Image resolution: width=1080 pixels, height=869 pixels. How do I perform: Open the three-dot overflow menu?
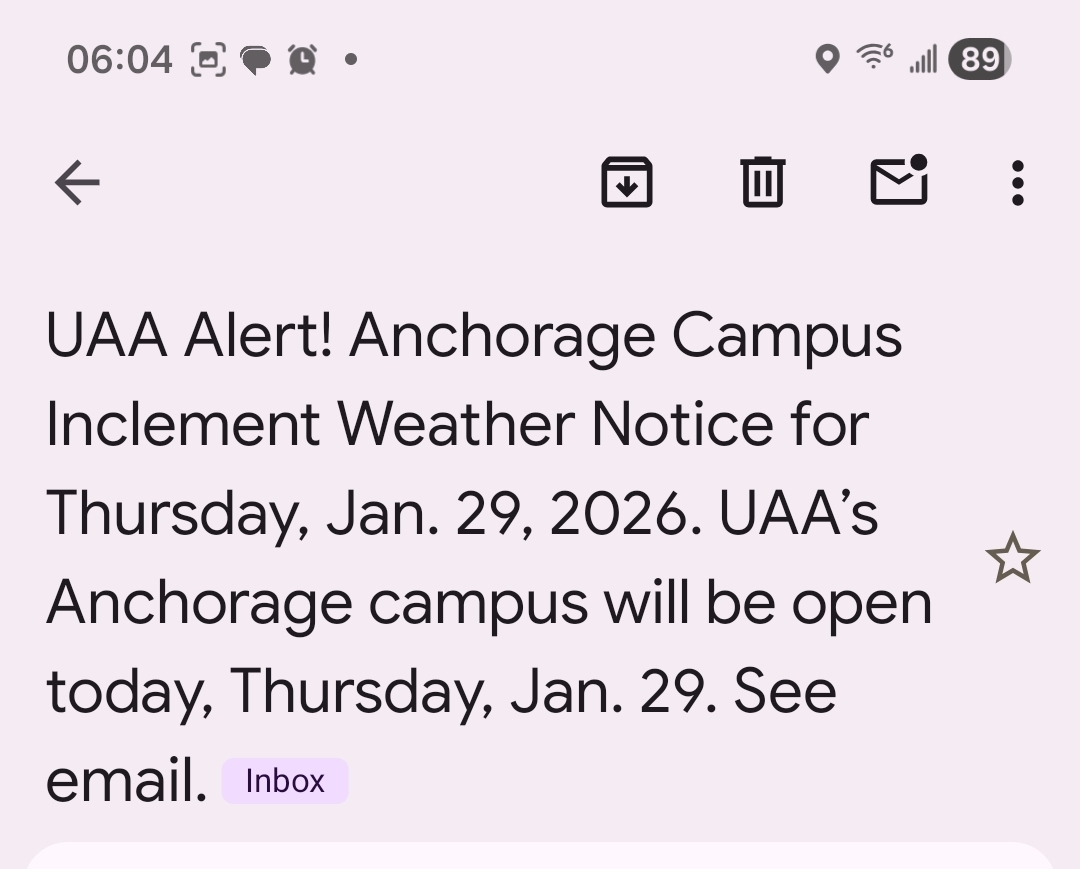pyautogui.click(x=1017, y=183)
